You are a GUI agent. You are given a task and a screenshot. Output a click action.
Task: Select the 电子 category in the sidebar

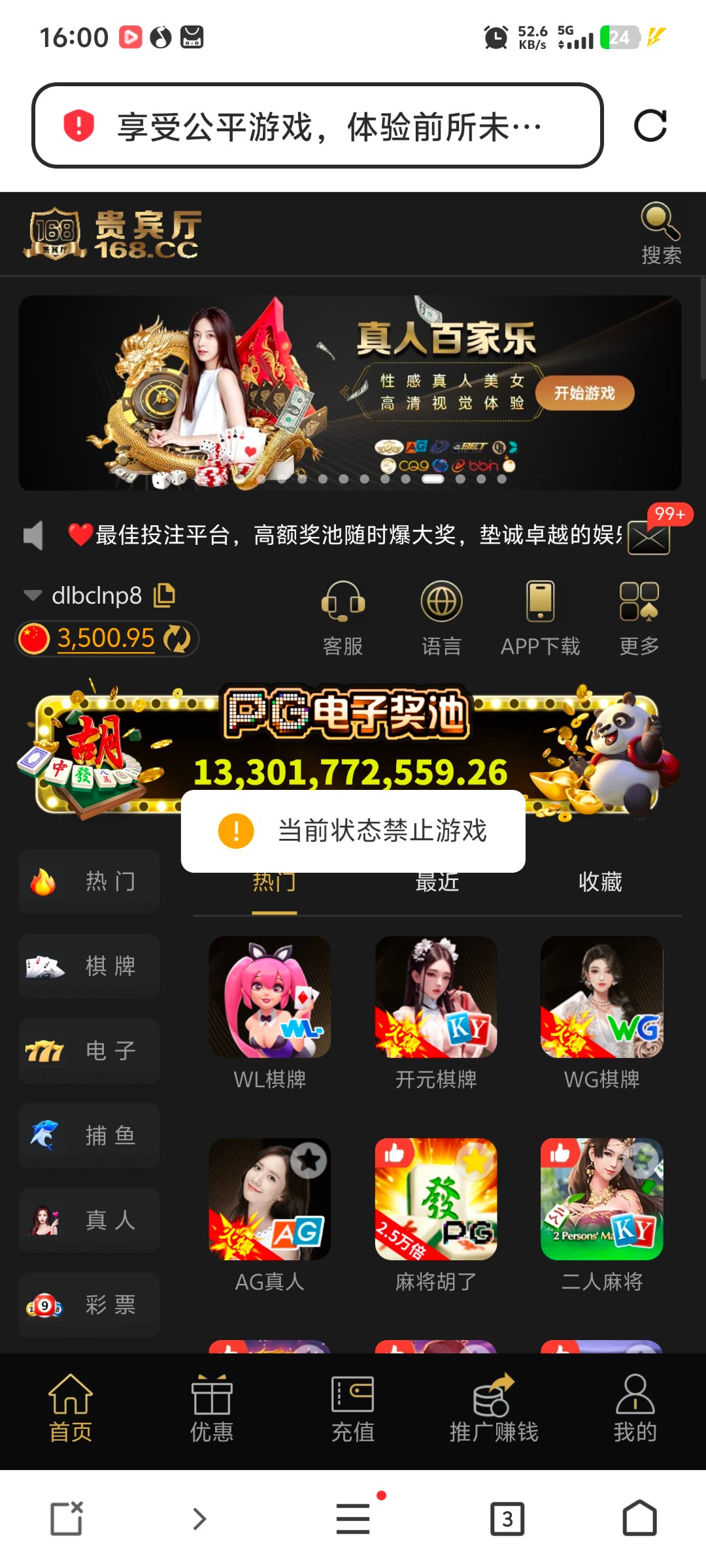tap(90, 1051)
